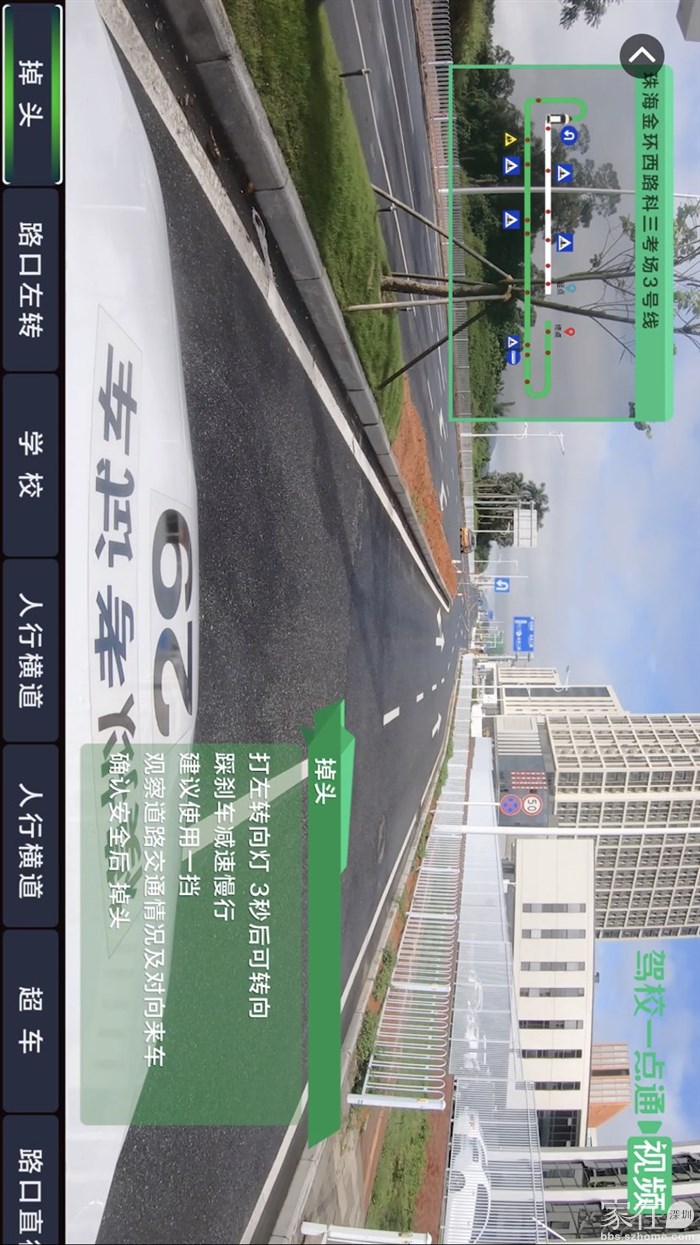Viewport: 700px width, 1245px height.
Task: Switch to the 路口左转 tab
Action: coord(32,280)
